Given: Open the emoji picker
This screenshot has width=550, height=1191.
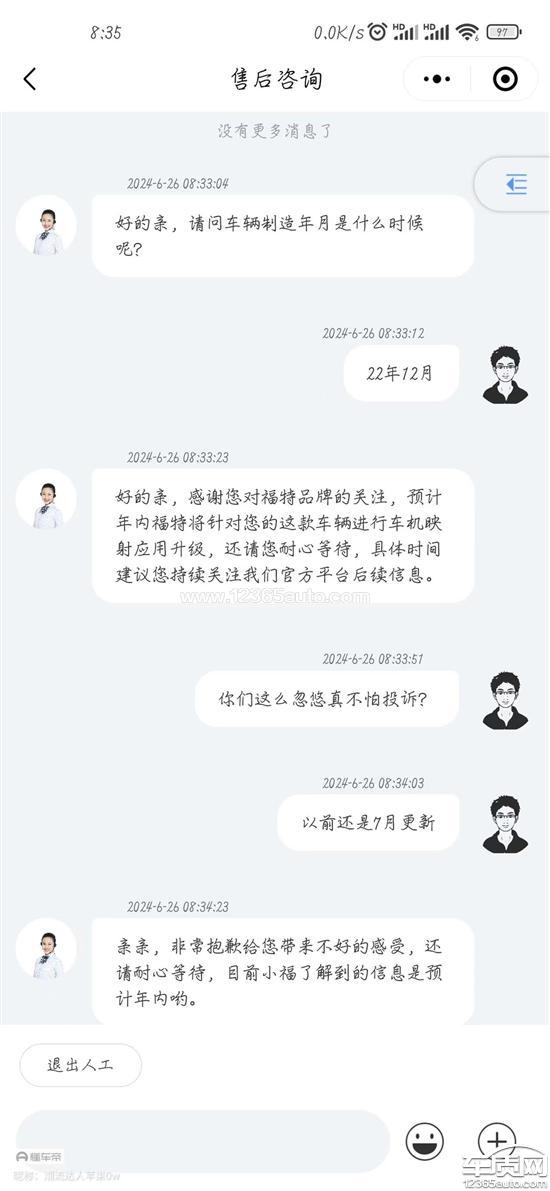Looking at the screenshot, I should point(425,1141).
